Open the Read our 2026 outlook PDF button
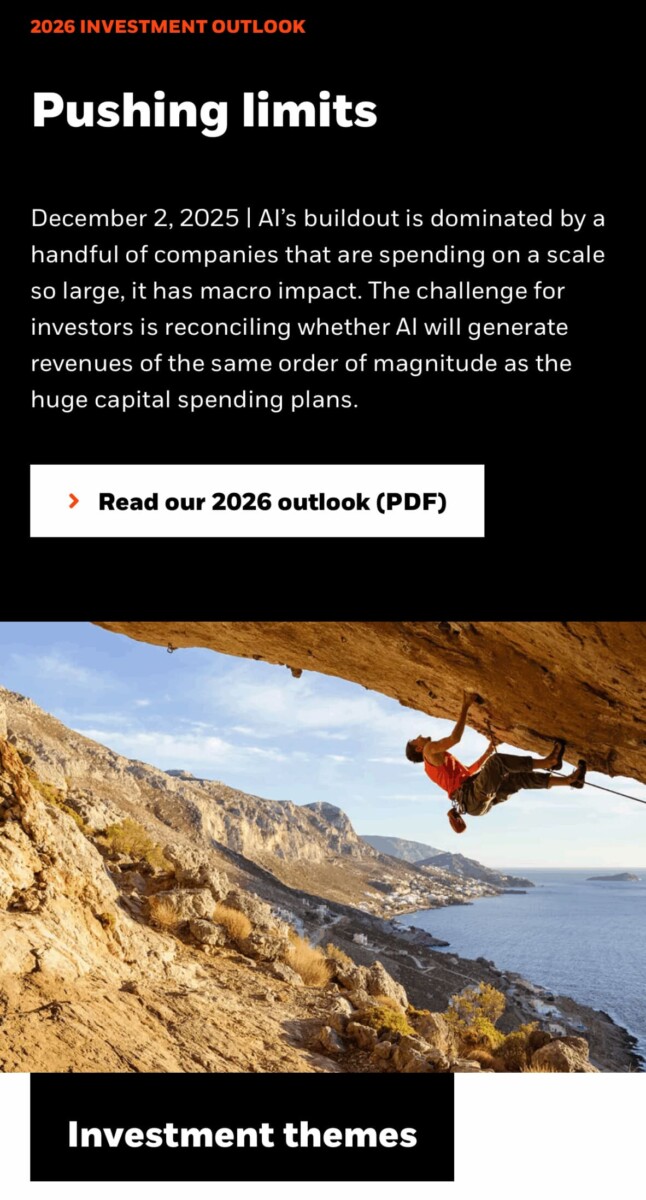The width and height of the screenshot is (646, 1200). click(x=257, y=501)
